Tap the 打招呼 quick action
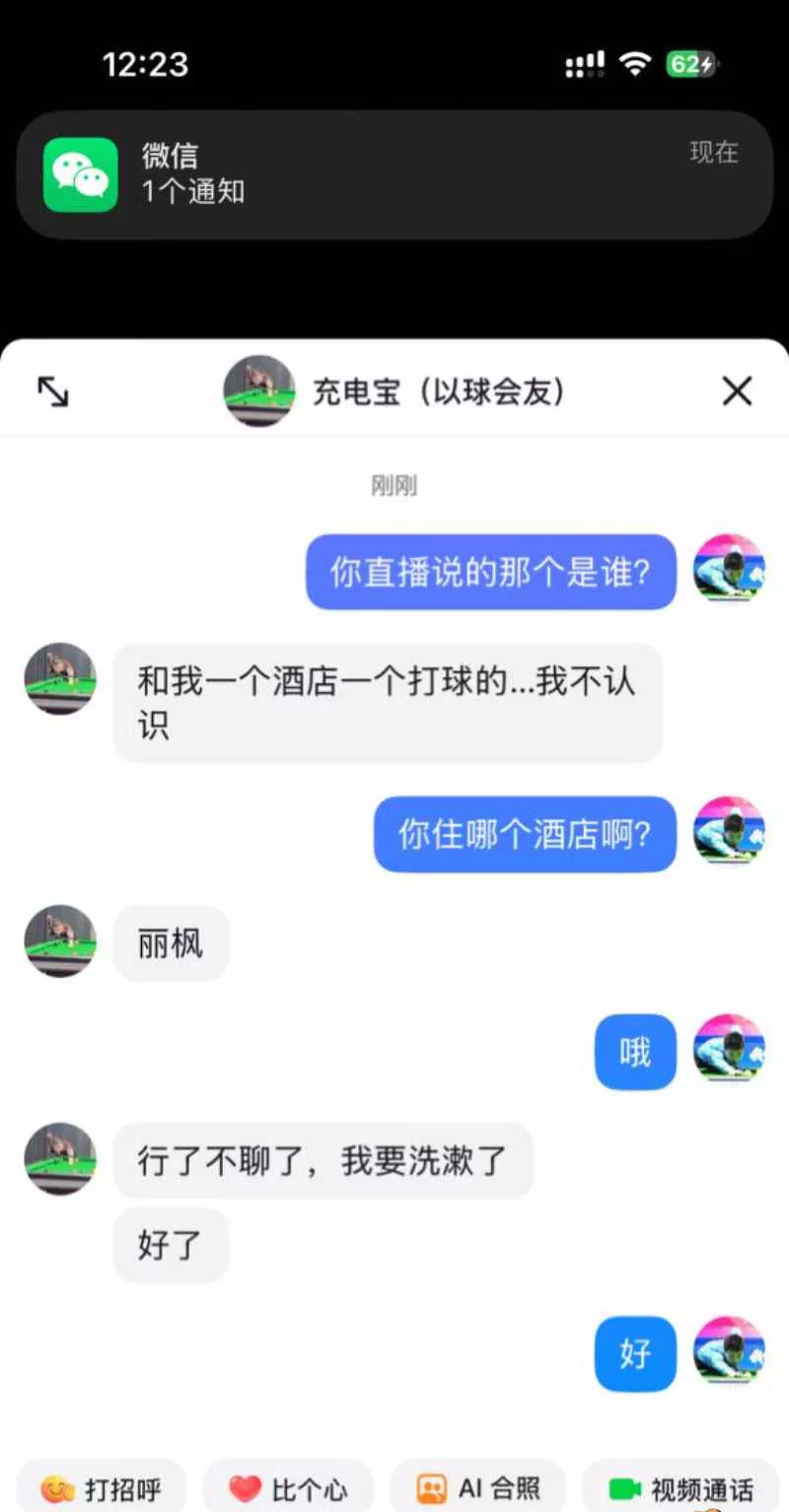This screenshot has height=1512, width=789. click(x=102, y=1488)
